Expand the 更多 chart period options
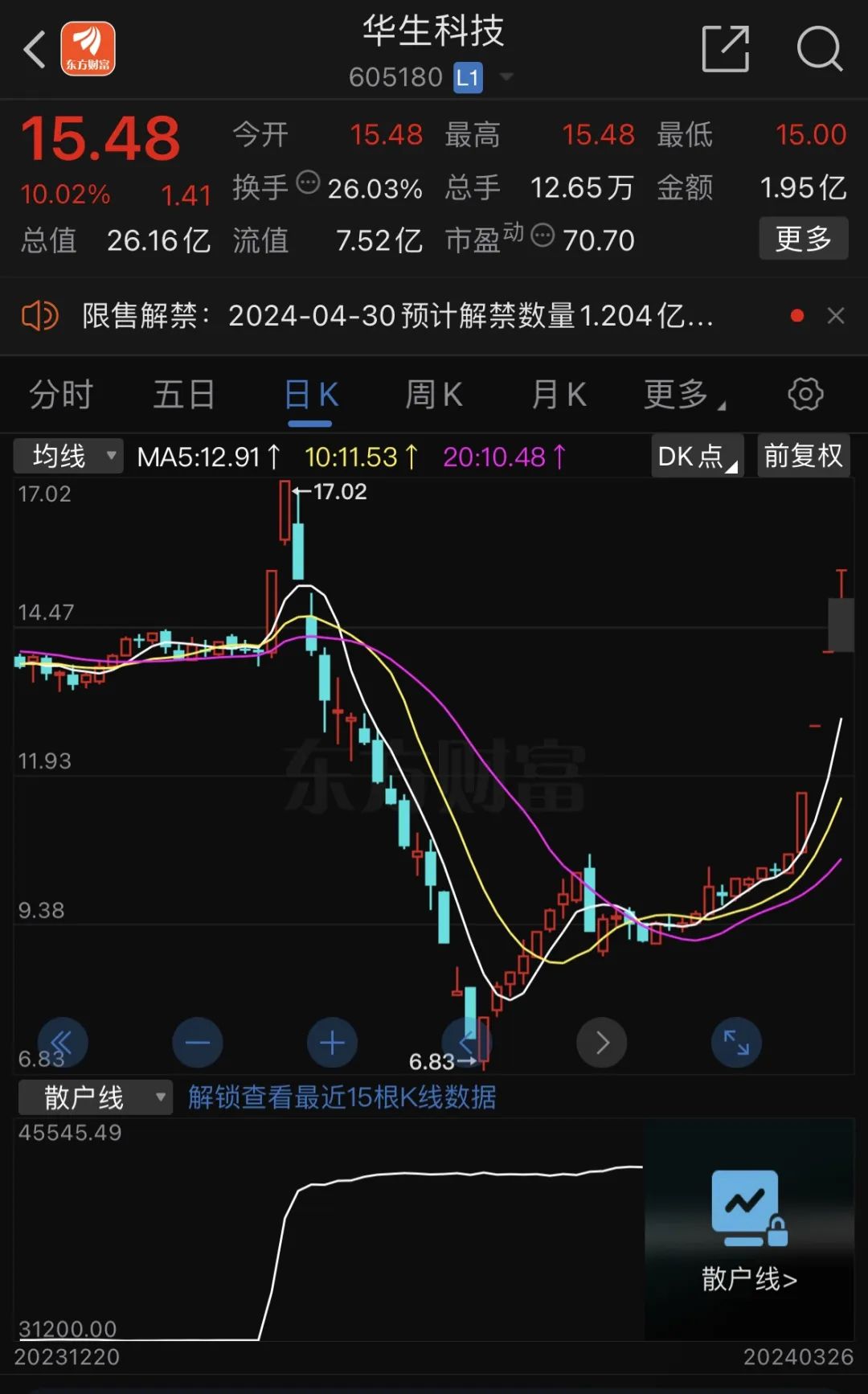The height and width of the screenshot is (1394, 868). click(684, 395)
